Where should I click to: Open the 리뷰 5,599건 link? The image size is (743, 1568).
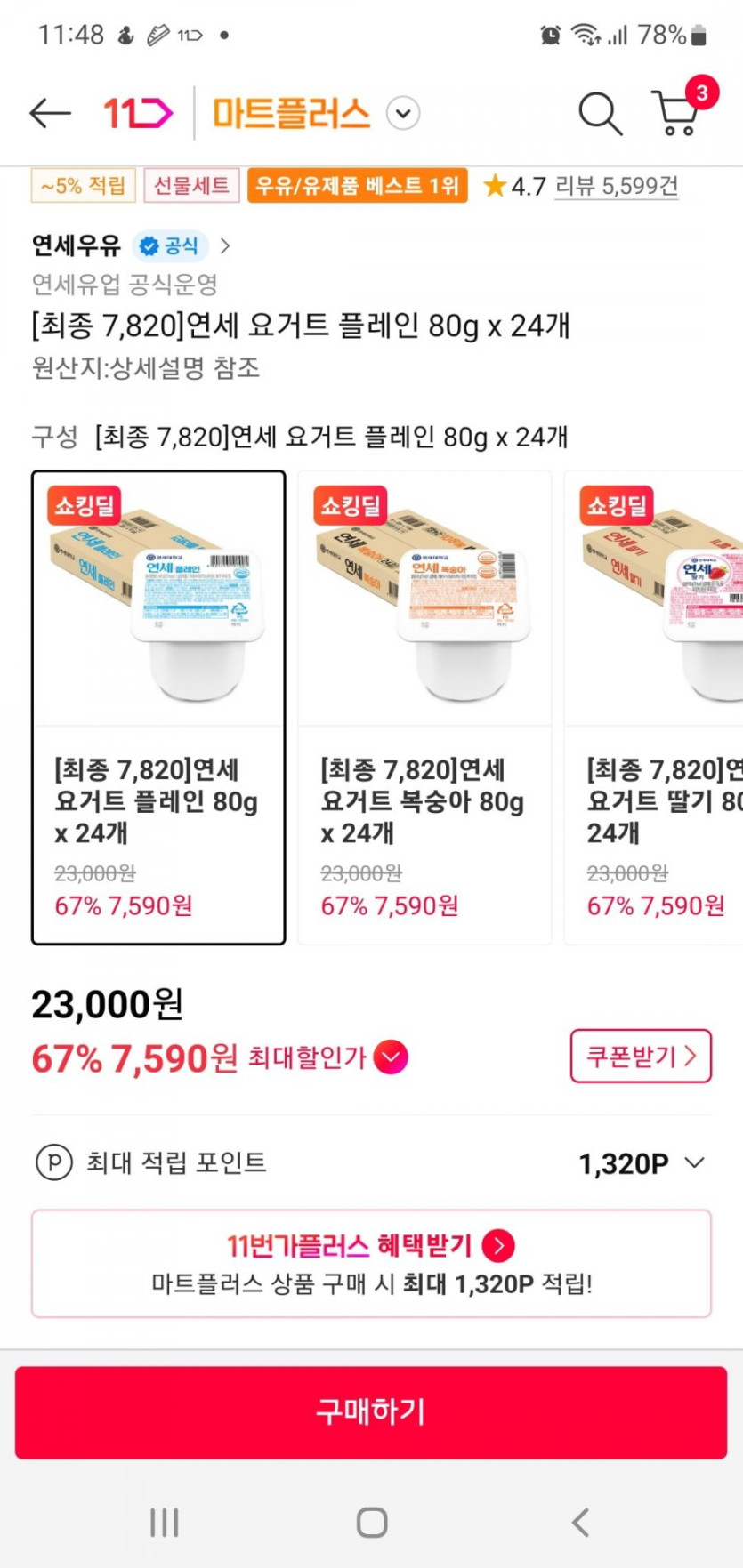pyautogui.click(x=616, y=186)
